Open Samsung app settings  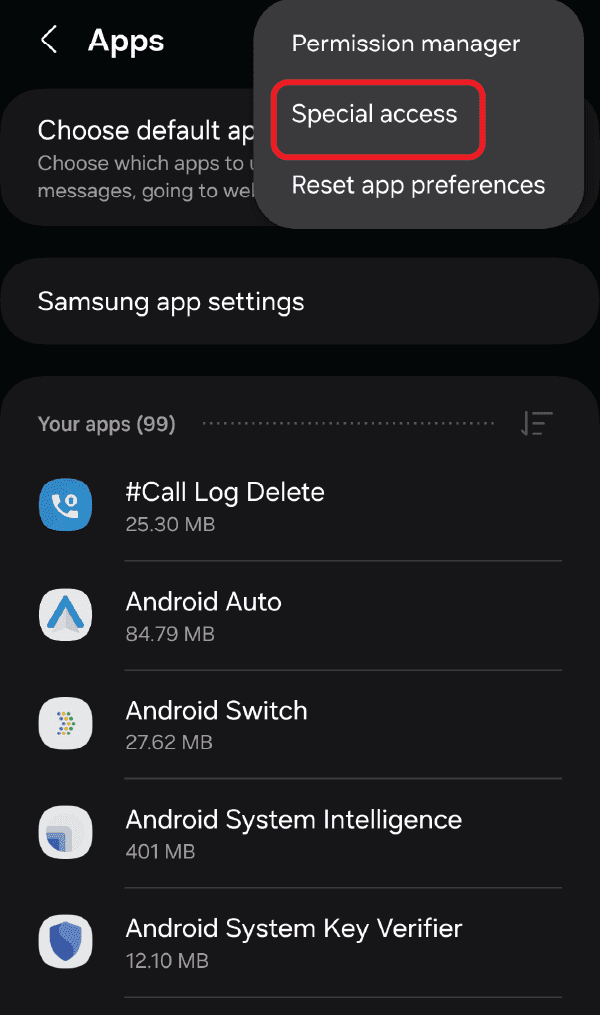tap(170, 301)
